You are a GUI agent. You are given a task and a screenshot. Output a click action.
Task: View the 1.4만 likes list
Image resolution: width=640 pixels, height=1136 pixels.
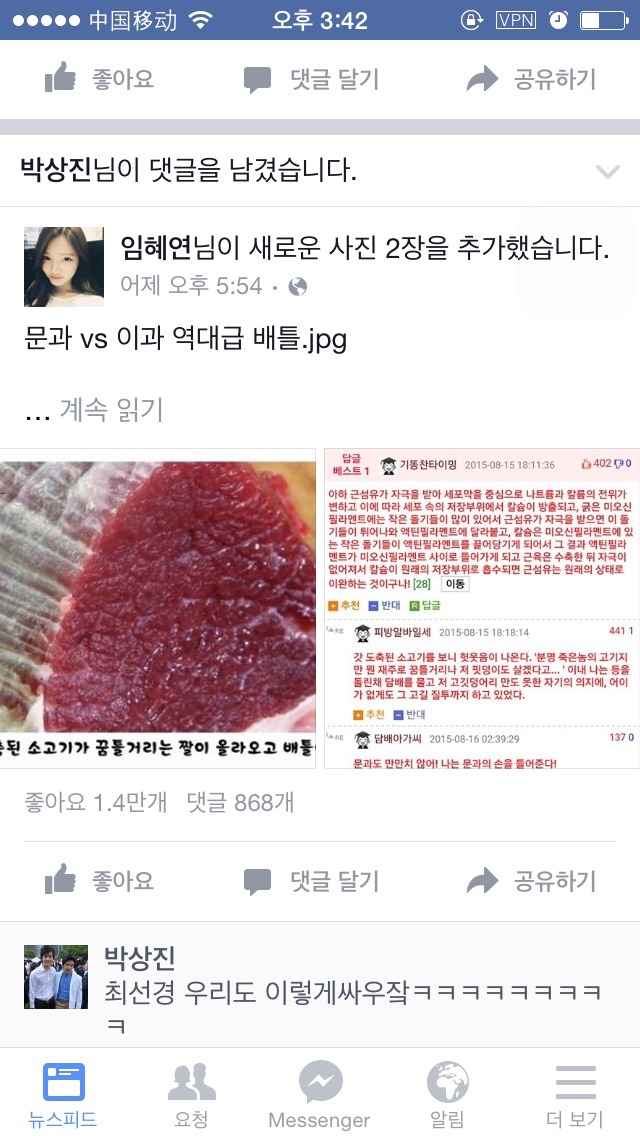coord(96,802)
